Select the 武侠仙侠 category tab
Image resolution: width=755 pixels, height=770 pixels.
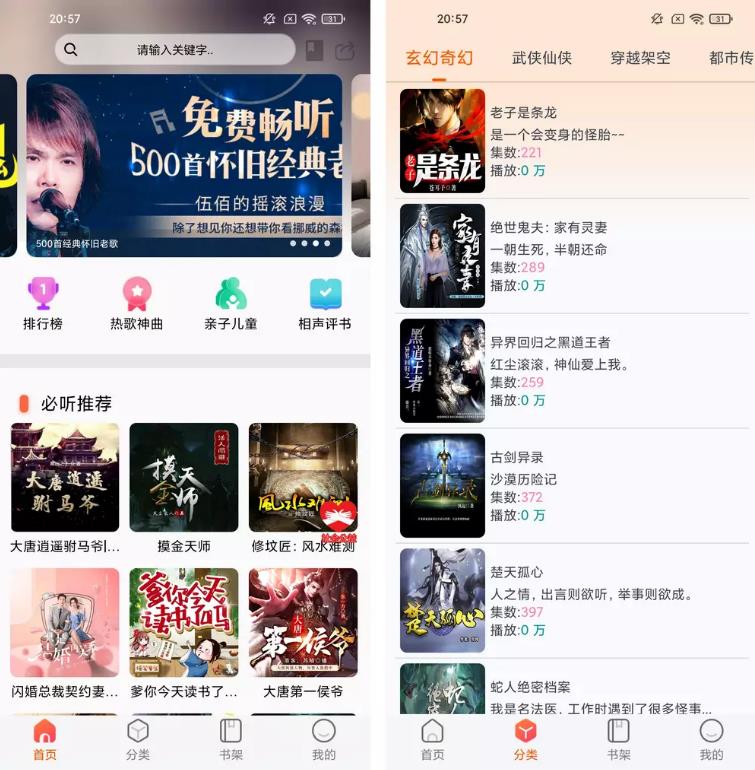542,58
